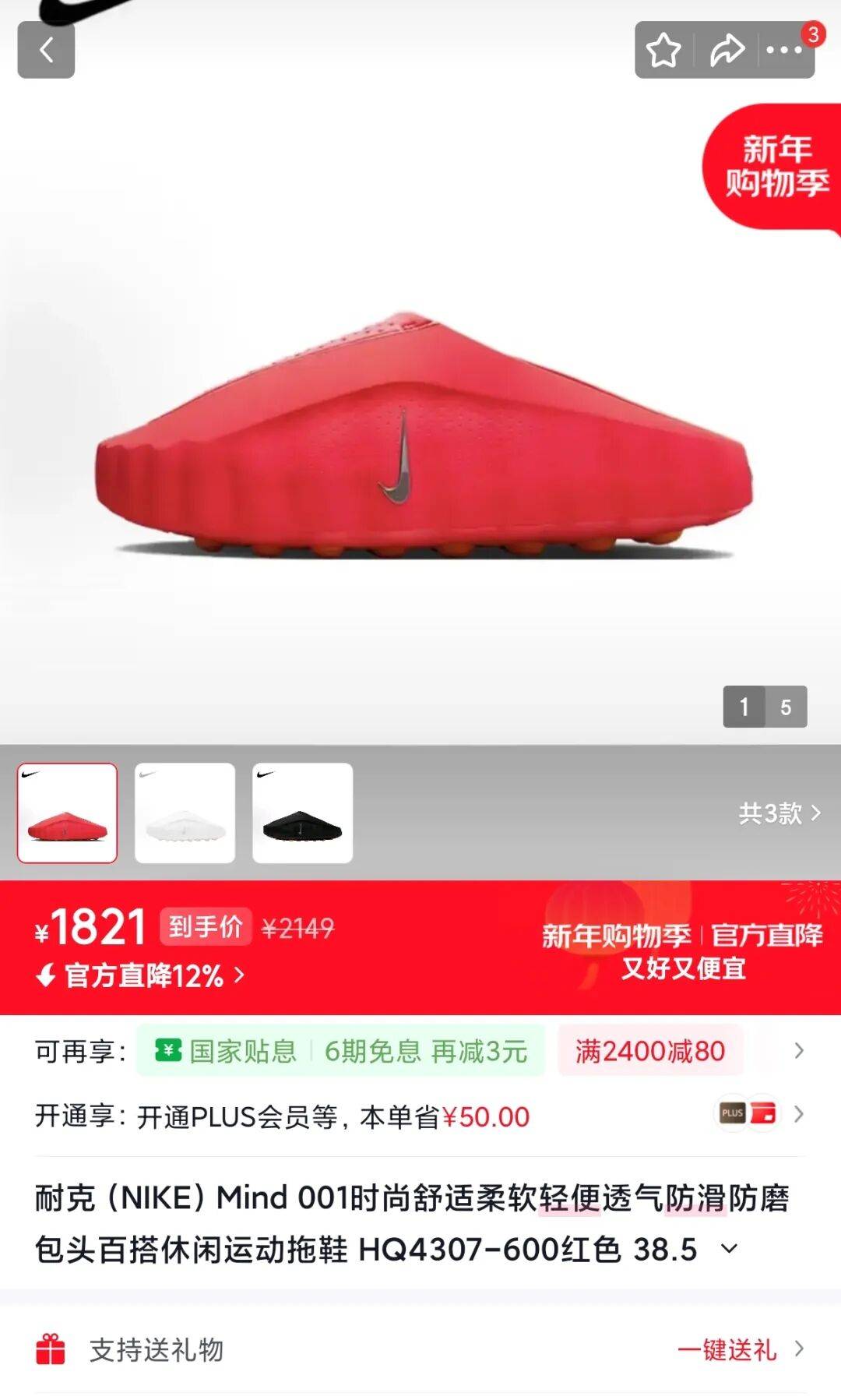
Task: Claim the 满2400减80 coupon
Action: [x=651, y=1051]
